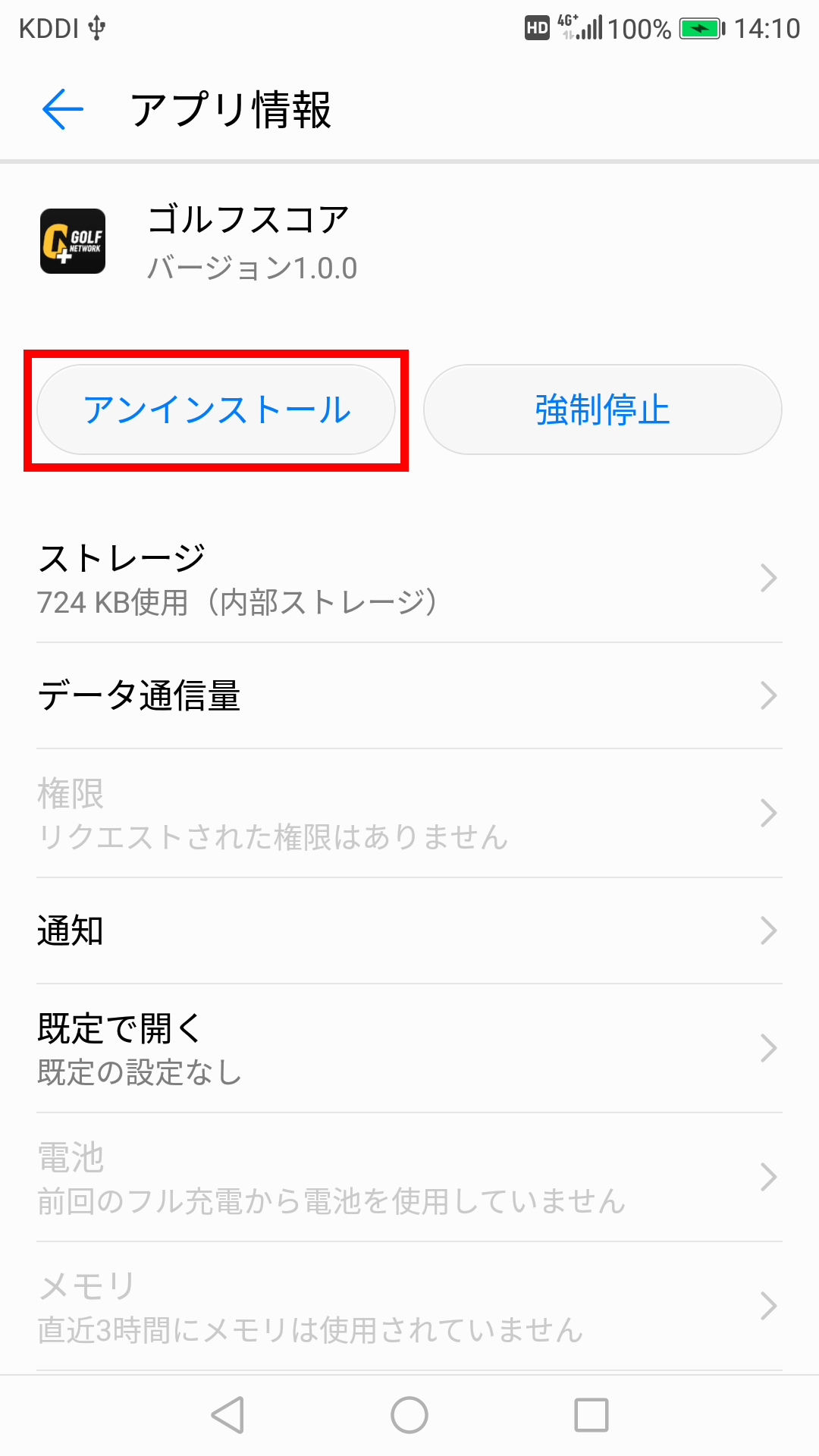Image resolution: width=819 pixels, height=1456 pixels.
Task: Open データ通信量 settings
Action: (x=409, y=696)
